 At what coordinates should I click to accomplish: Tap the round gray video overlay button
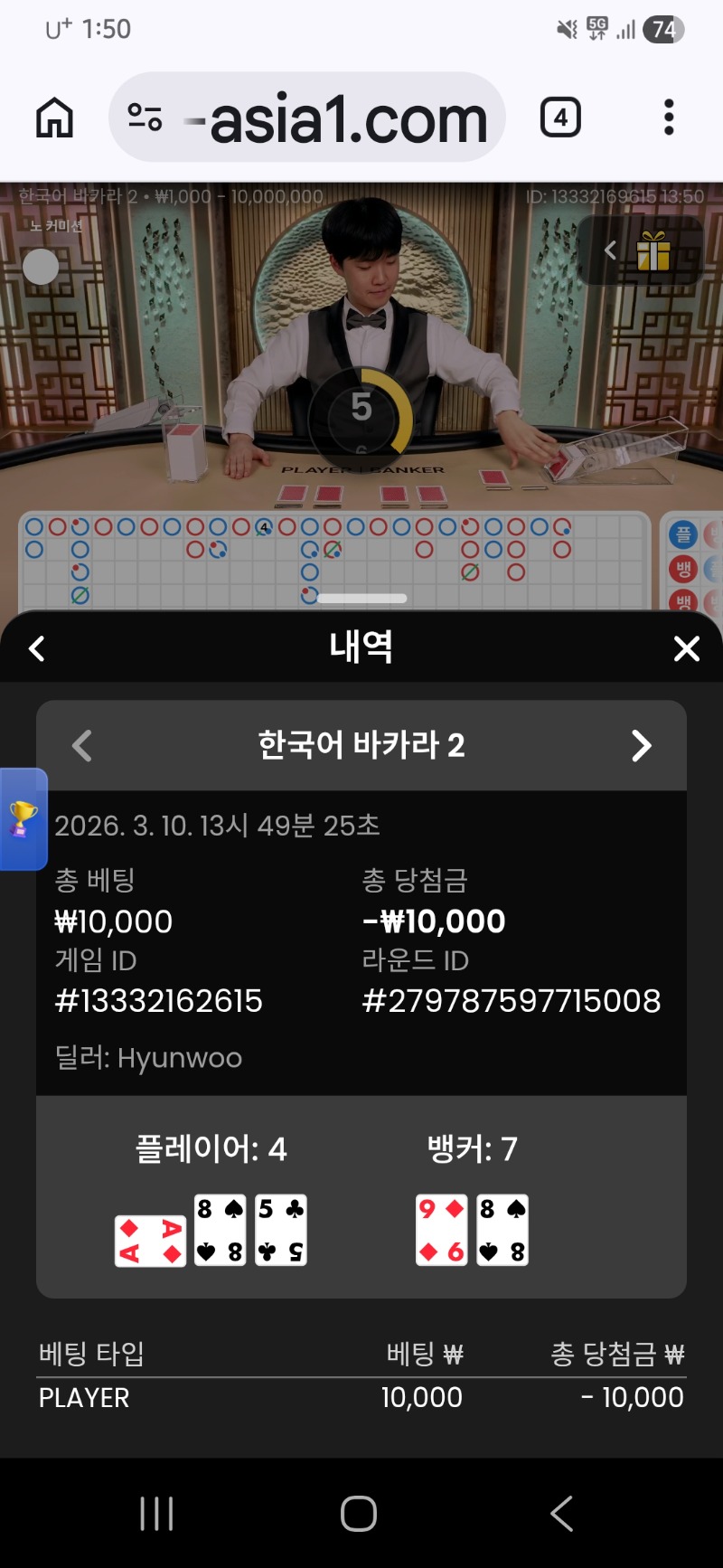tap(41, 267)
